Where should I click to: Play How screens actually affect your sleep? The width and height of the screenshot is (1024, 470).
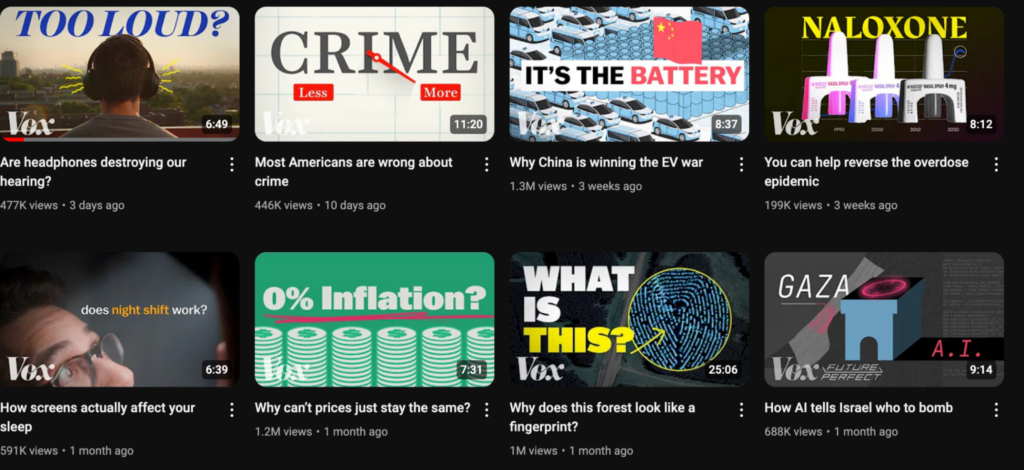point(120,319)
